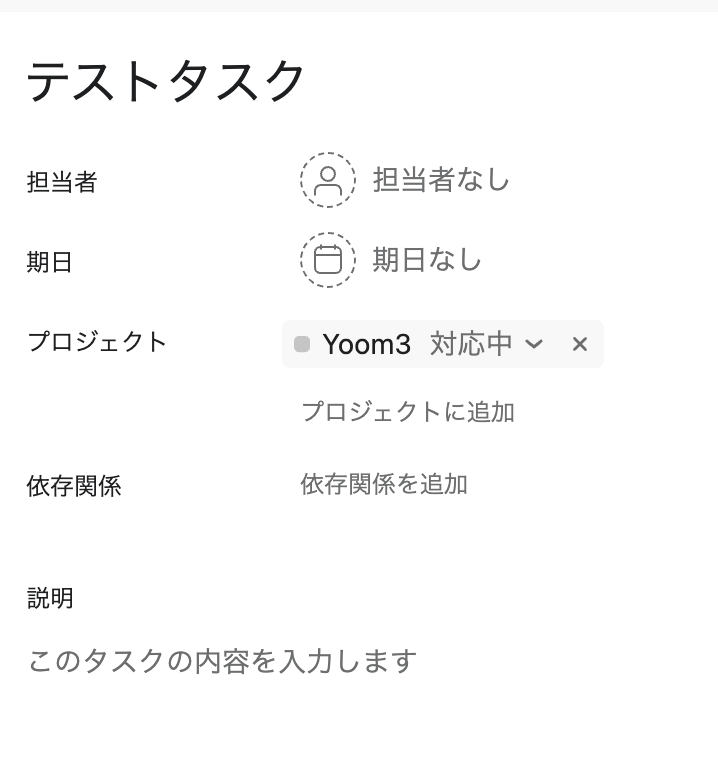Image resolution: width=718 pixels, height=766 pixels.
Task: Tap プロジェクトに追加 to add a project
Action: coord(407,411)
